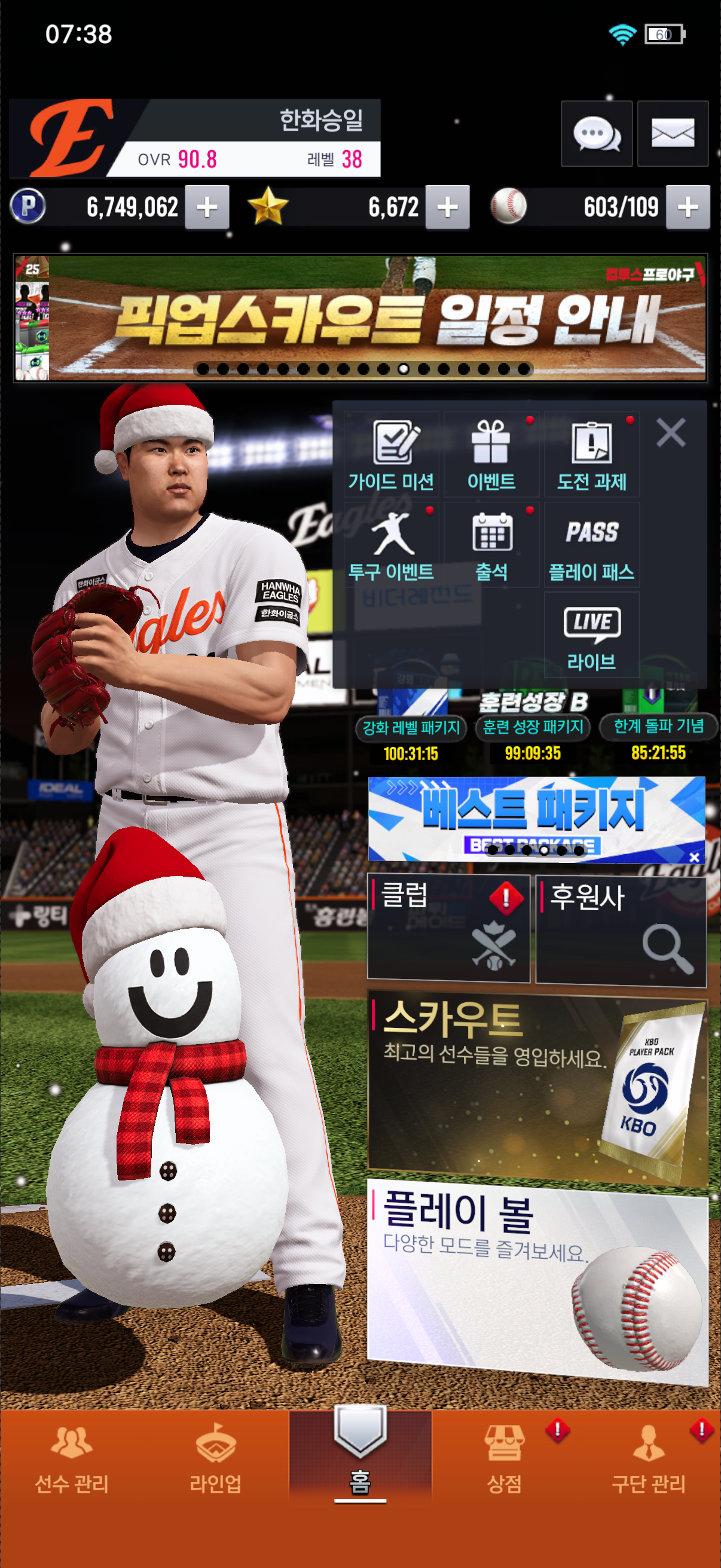Open the chat bubble icon
The image size is (721, 1568).
595,133
